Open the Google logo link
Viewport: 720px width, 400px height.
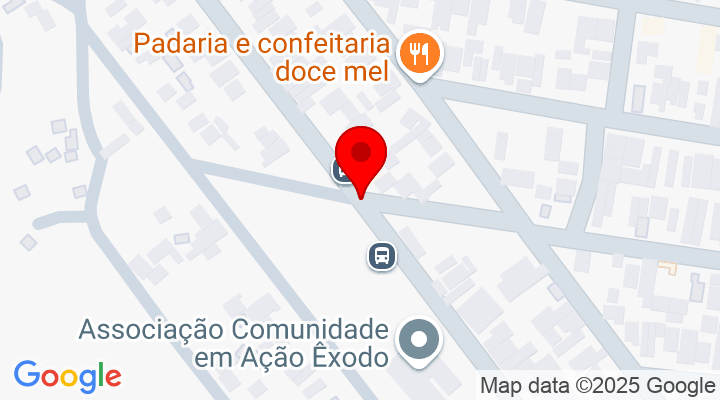click(67, 376)
